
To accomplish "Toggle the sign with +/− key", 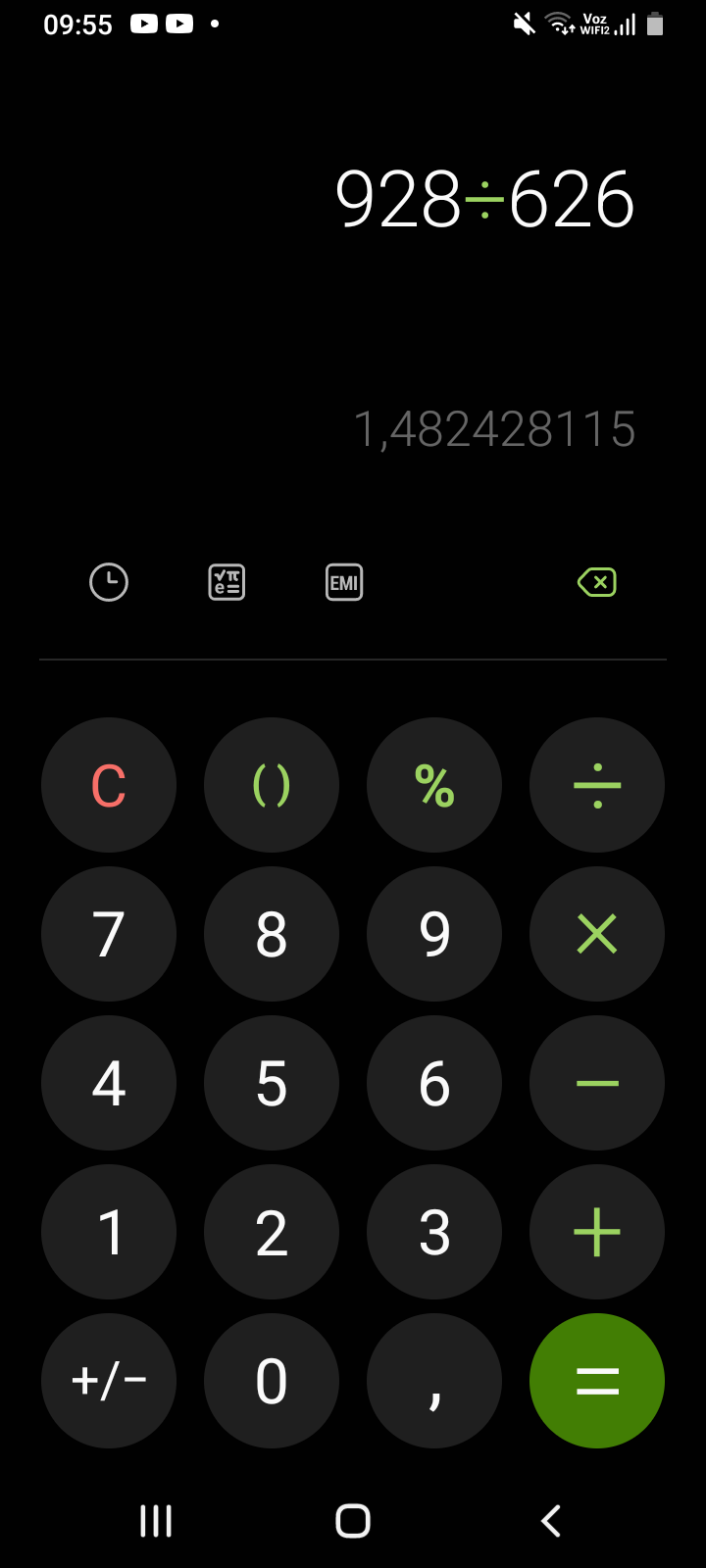I will 109,1381.
